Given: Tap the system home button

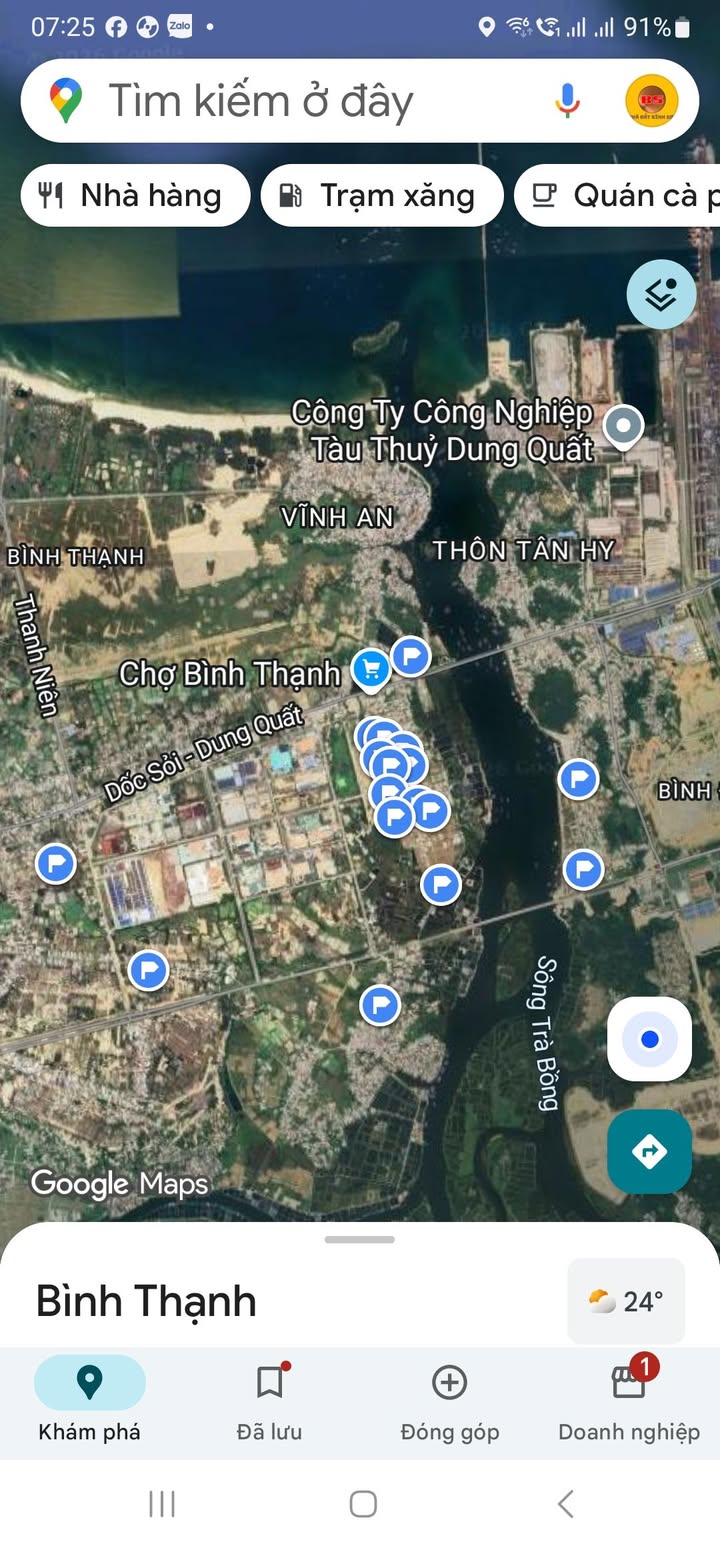Looking at the screenshot, I should coord(362,1503).
